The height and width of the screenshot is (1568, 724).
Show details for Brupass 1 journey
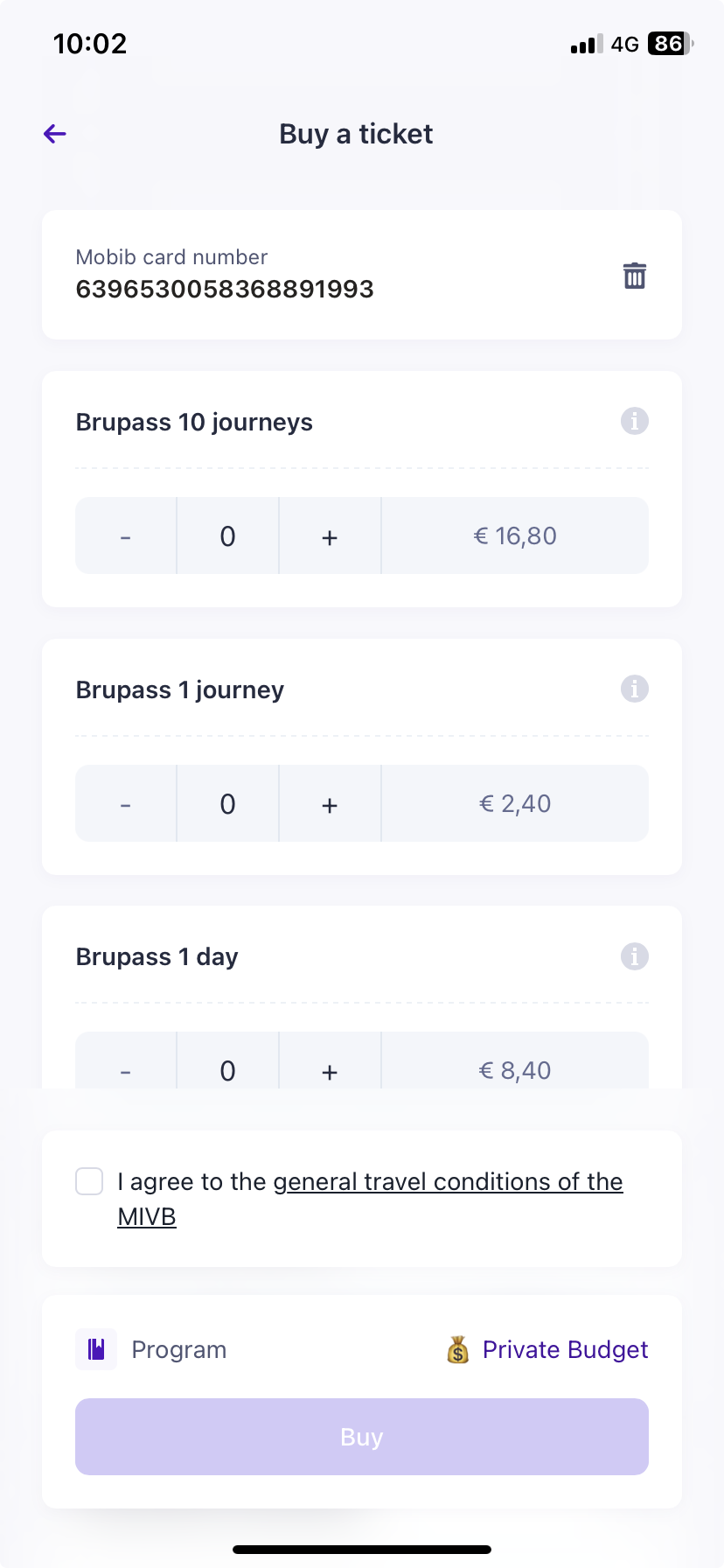(x=634, y=689)
